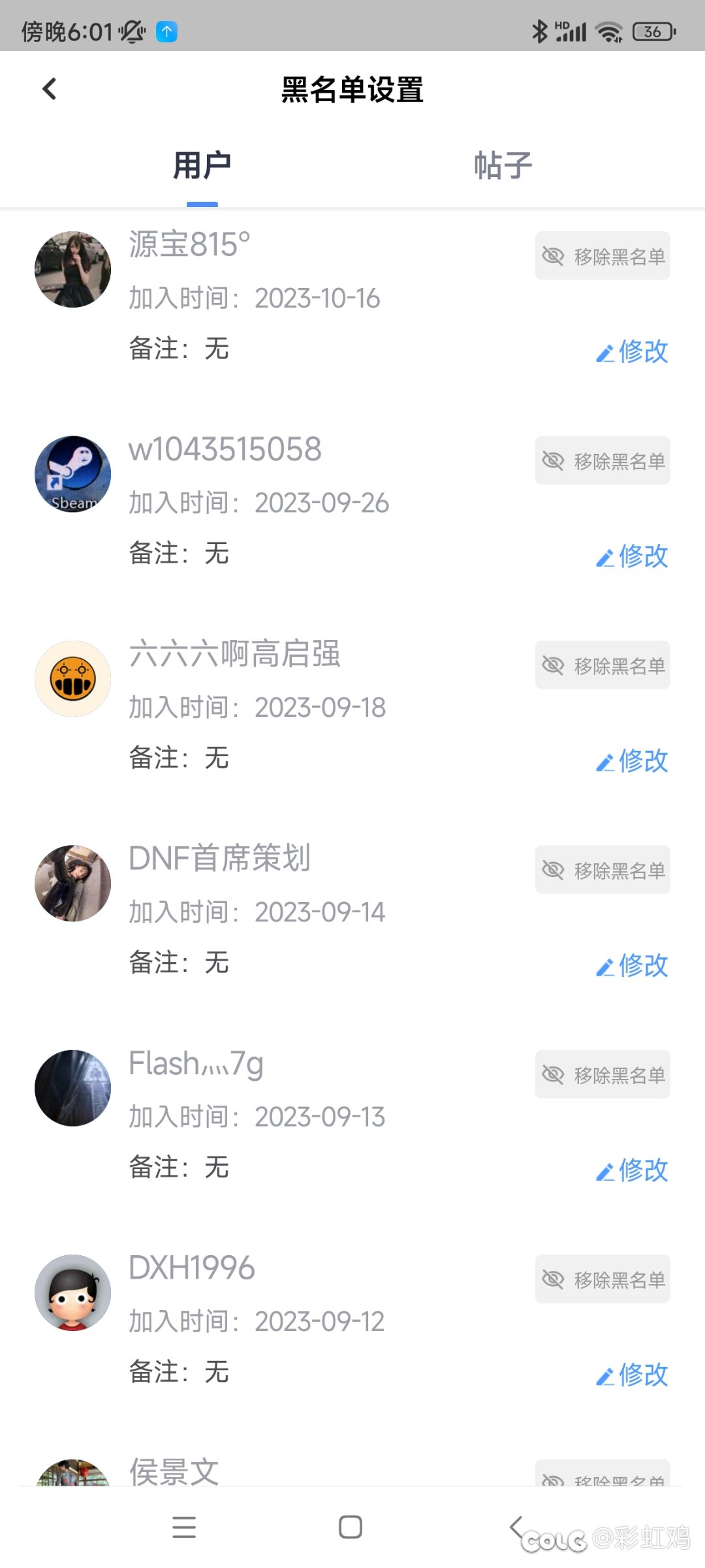
Task: Remove 源宝815° from blacklist
Action: tap(603, 256)
